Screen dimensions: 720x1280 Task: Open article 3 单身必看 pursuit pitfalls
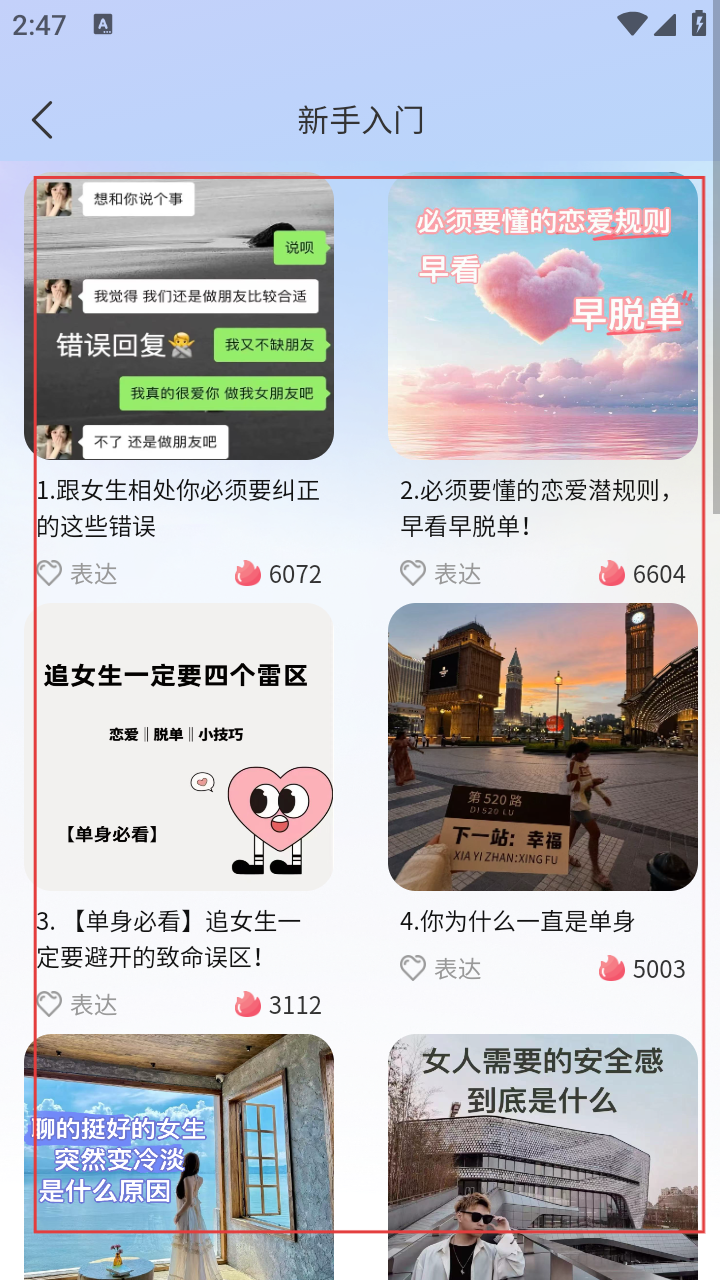click(179, 747)
